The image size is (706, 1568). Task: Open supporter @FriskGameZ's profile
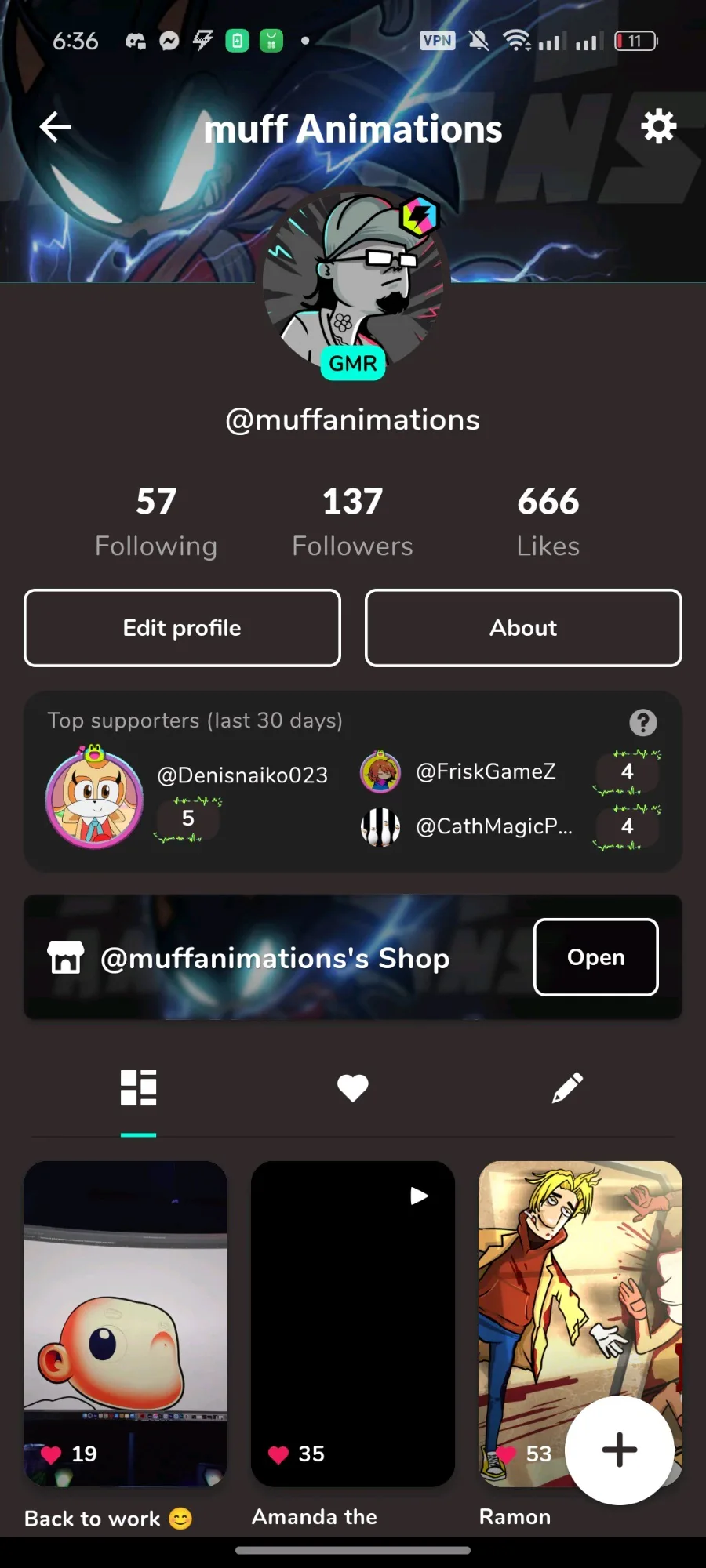(485, 771)
